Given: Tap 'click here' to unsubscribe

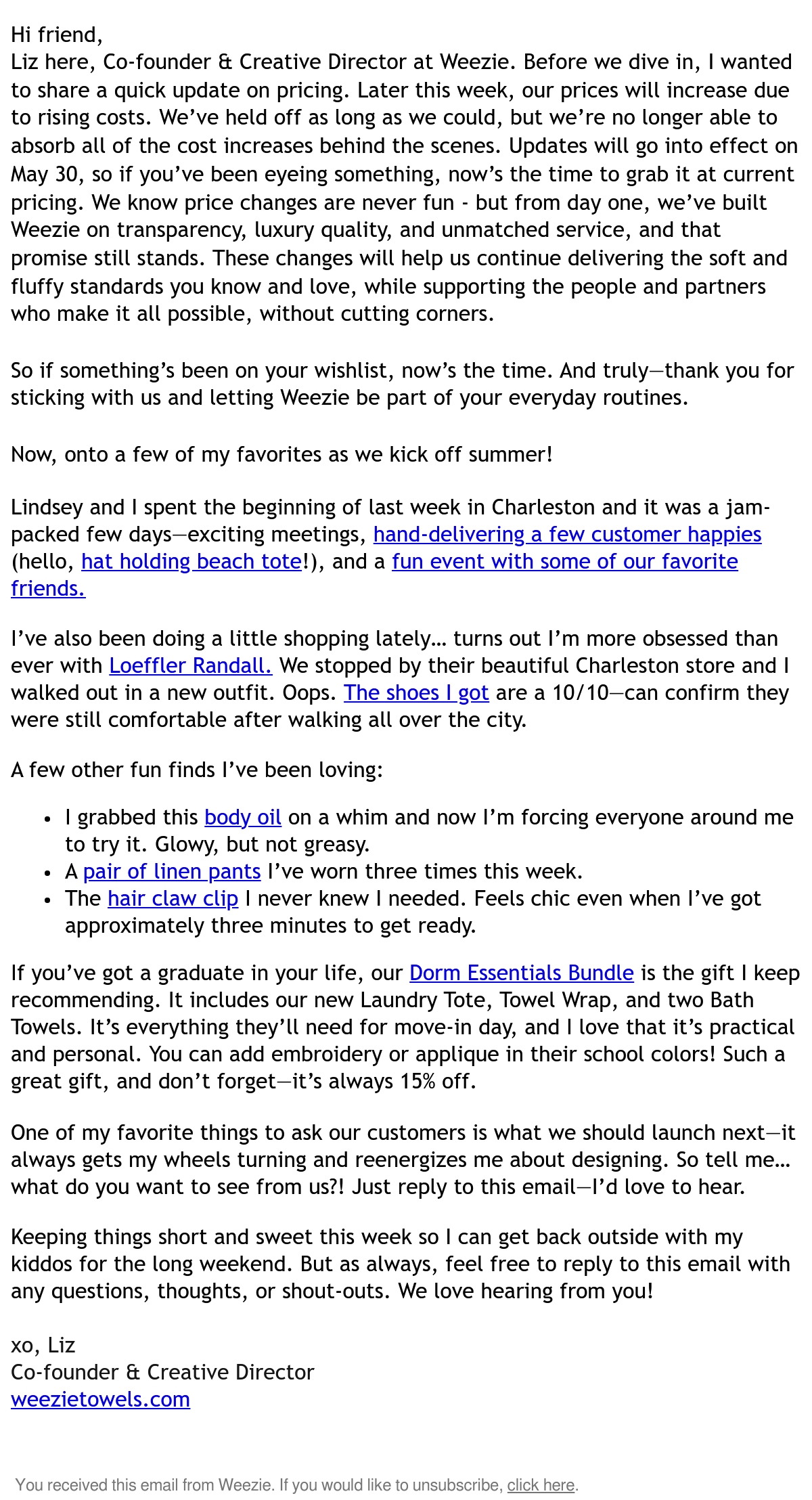Looking at the screenshot, I should point(541,1484).
